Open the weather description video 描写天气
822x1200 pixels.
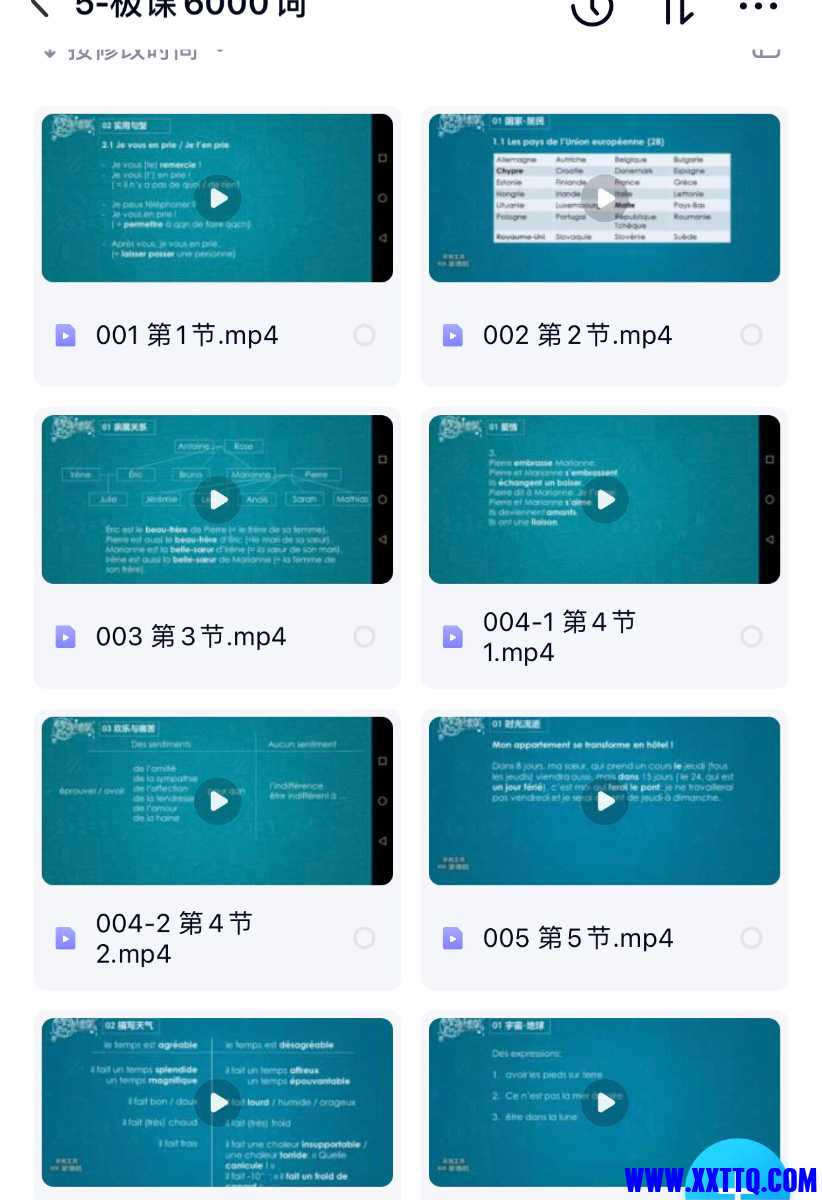click(x=217, y=1102)
